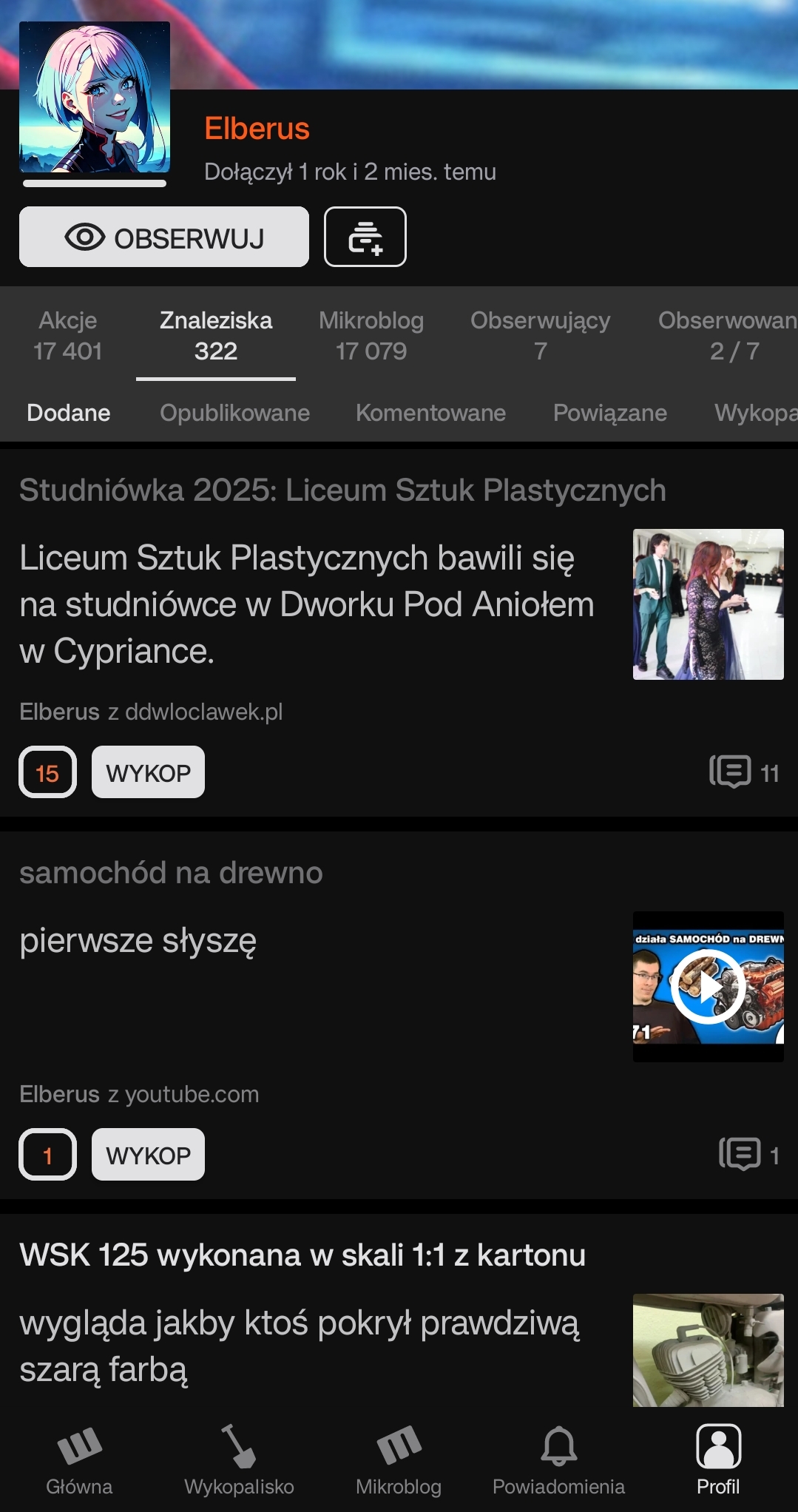Screen dimensions: 798x1512
Task: Play the samochód na drewno video
Action: 708,986
